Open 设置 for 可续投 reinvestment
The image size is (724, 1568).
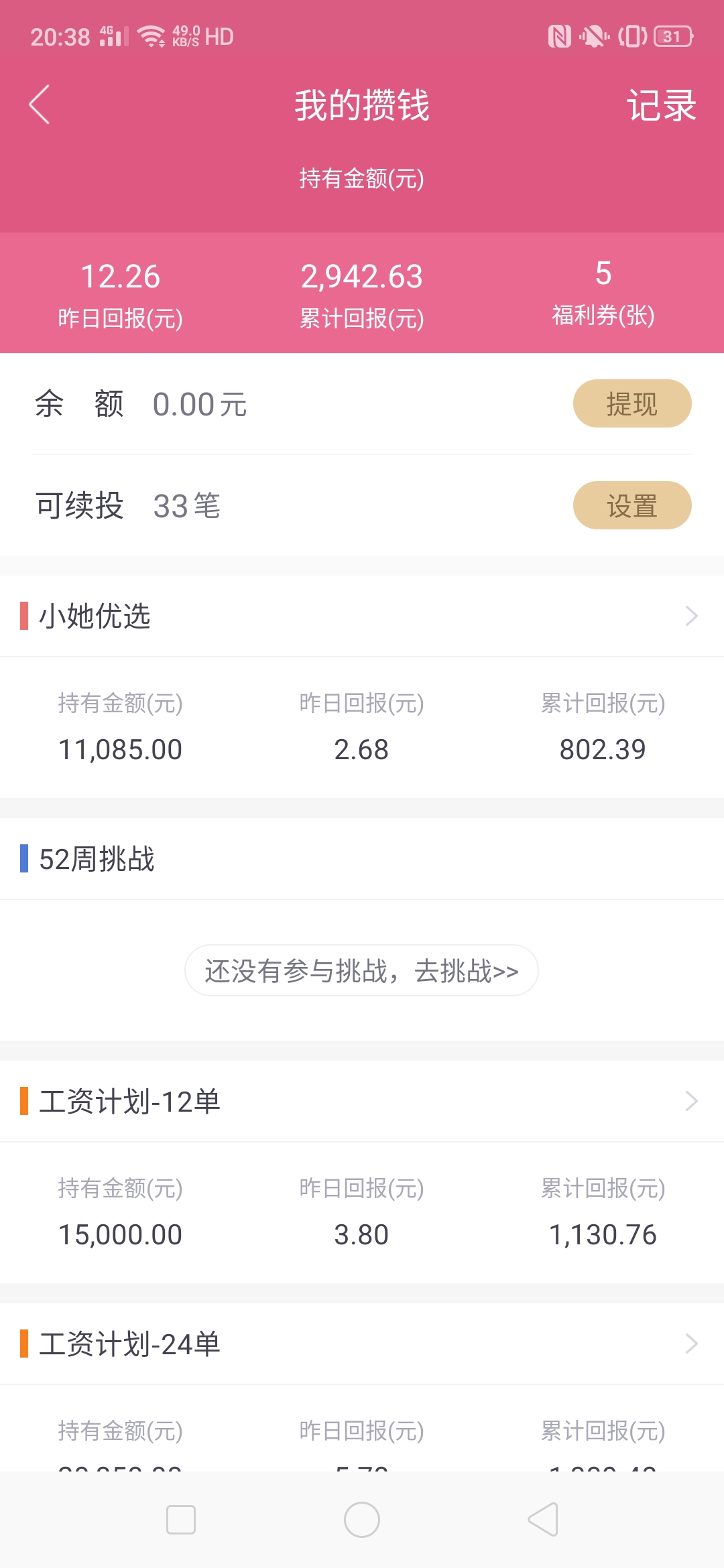click(x=632, y=505)
